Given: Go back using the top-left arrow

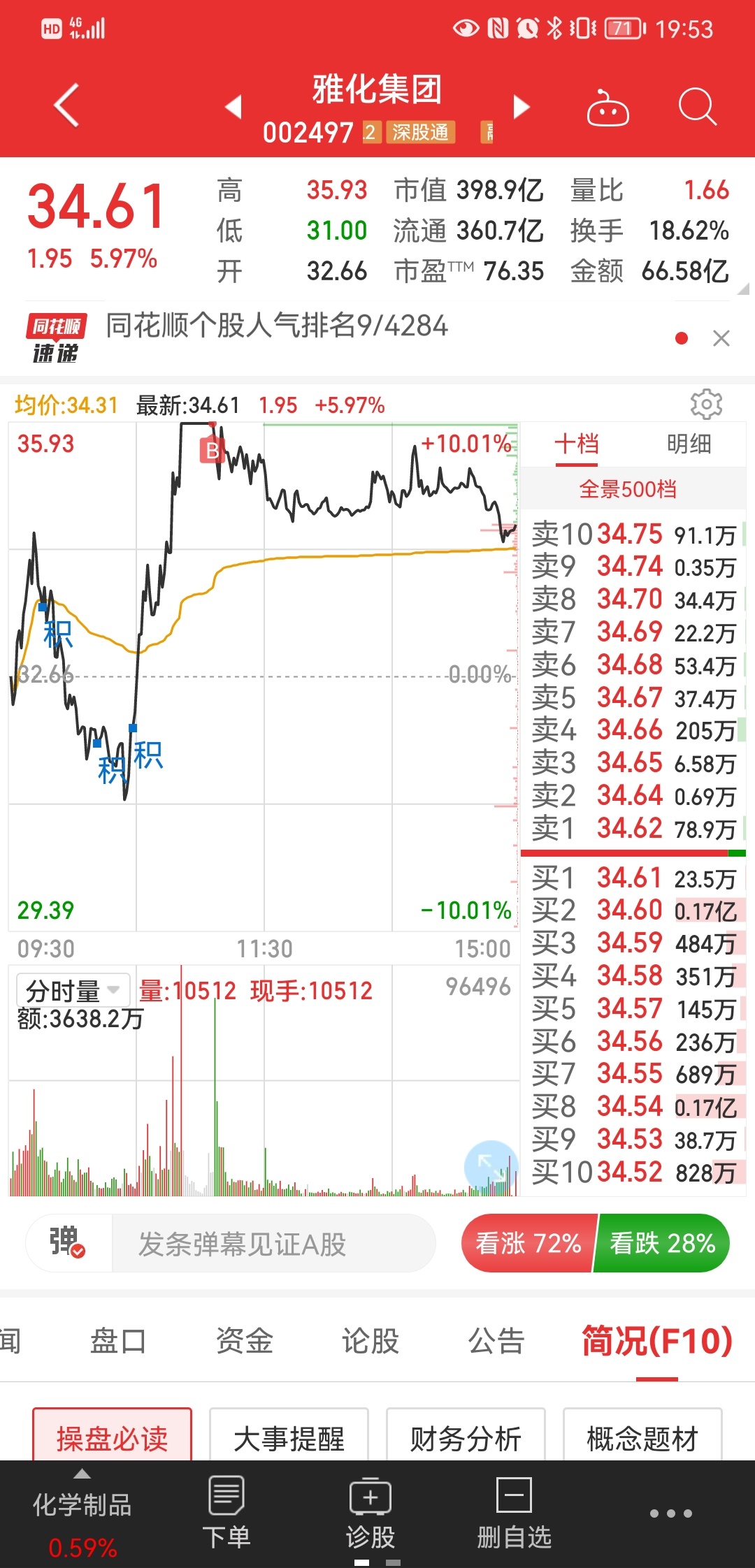Looking at the screenshot, I should click(x=67, y=106).
